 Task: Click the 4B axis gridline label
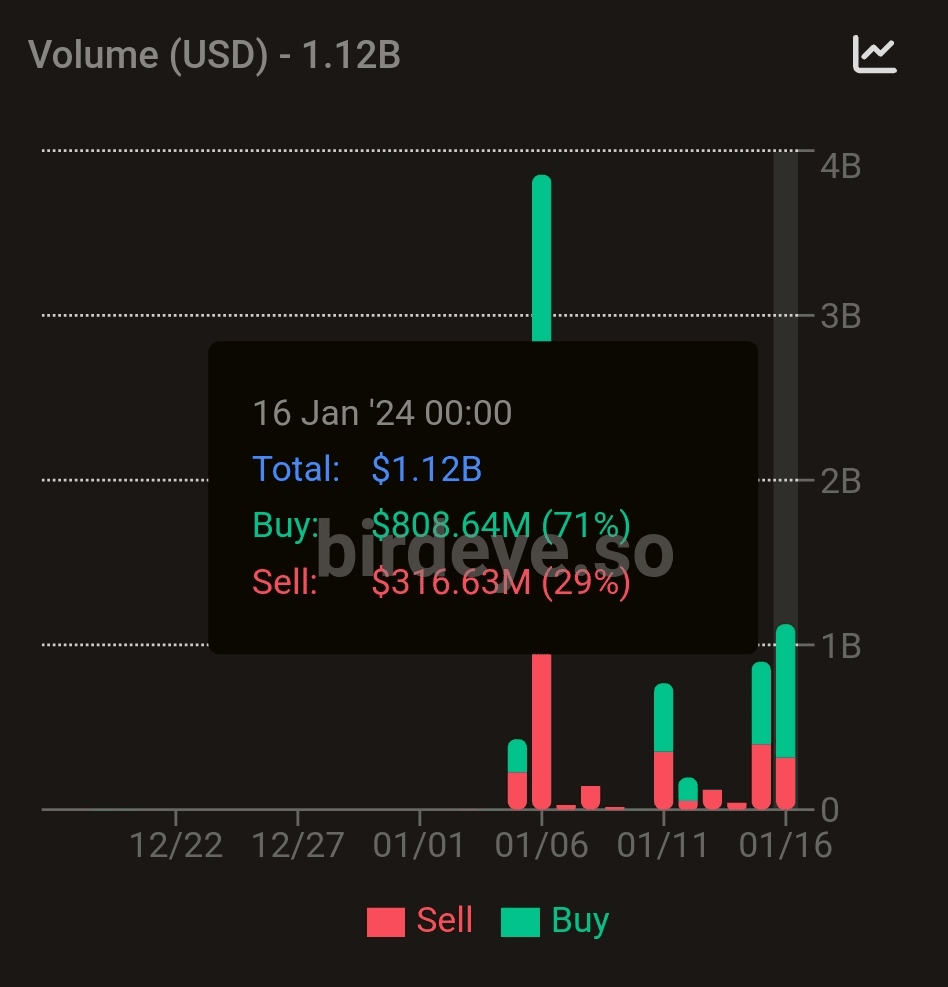843,166
